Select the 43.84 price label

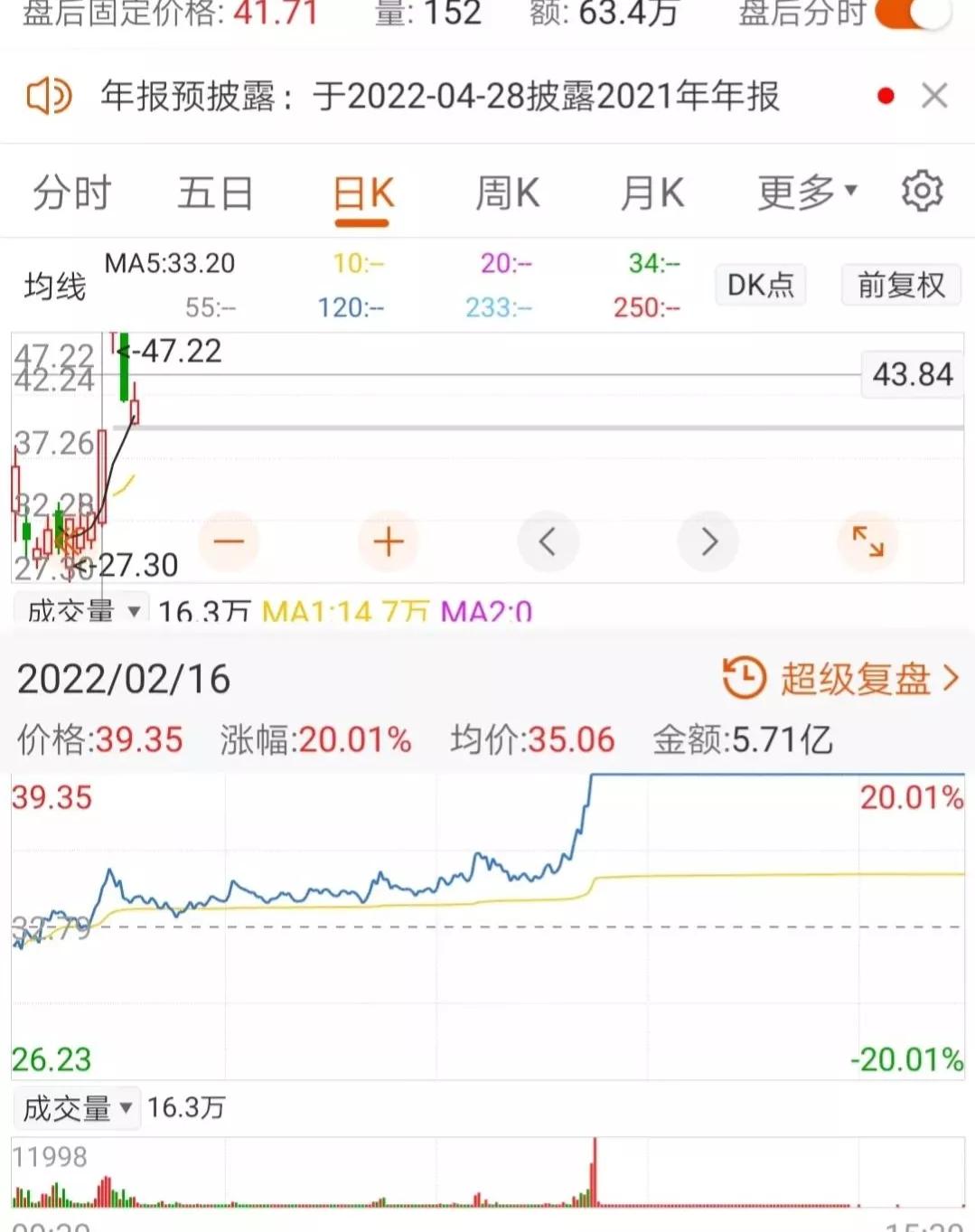[x=912, y=374]
